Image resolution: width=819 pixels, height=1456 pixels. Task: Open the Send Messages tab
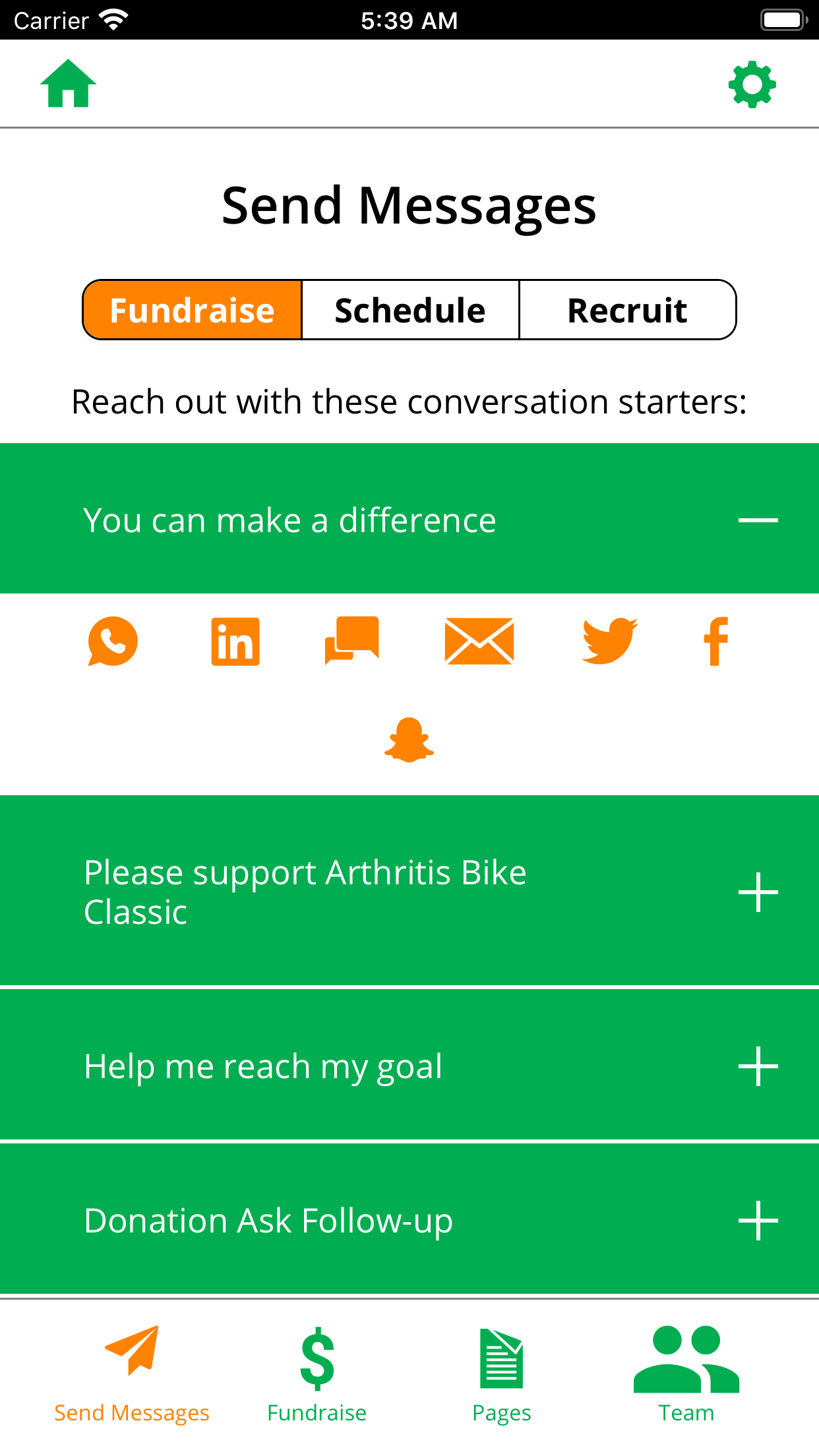132,1372
